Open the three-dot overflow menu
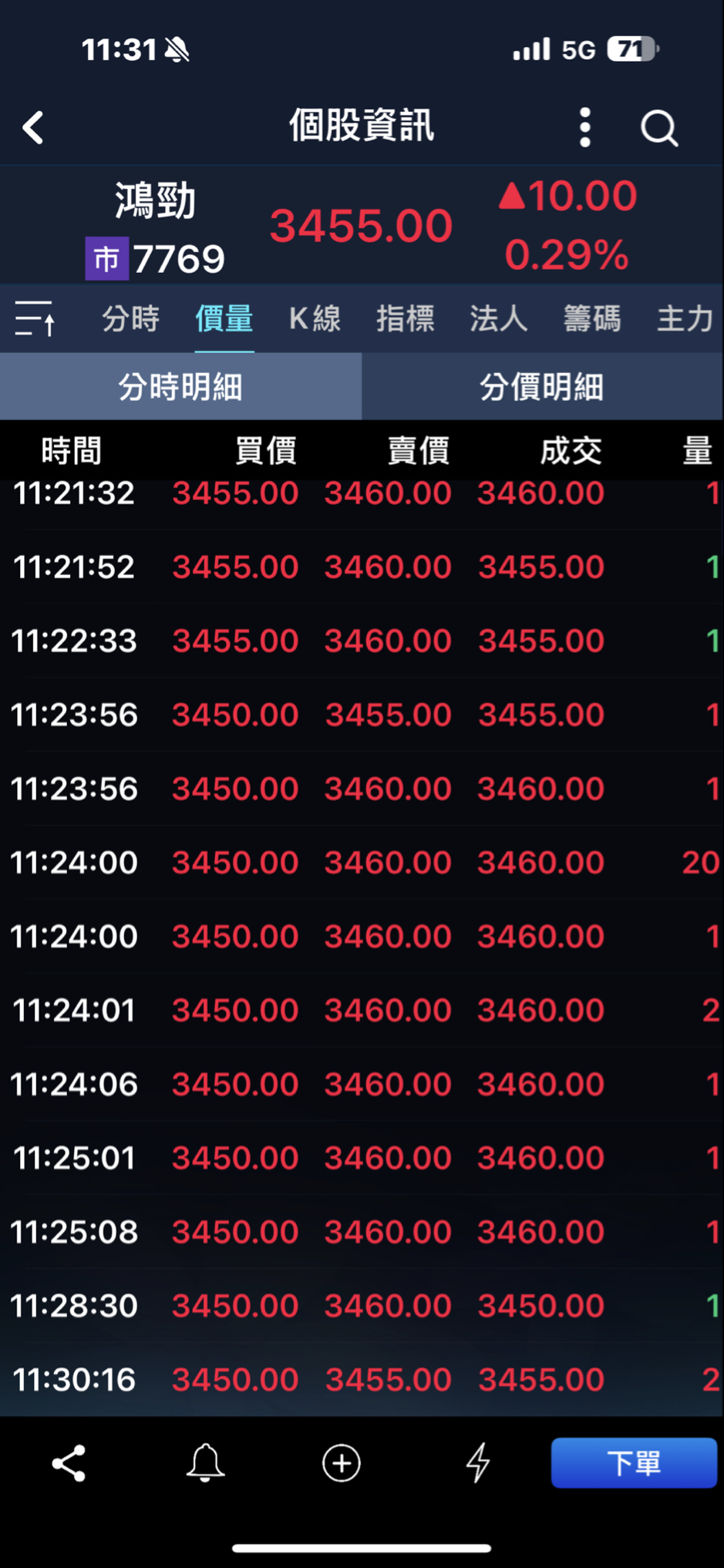Image resolution: width=724 pixels, height=1568 pixels. pos(585,127)
